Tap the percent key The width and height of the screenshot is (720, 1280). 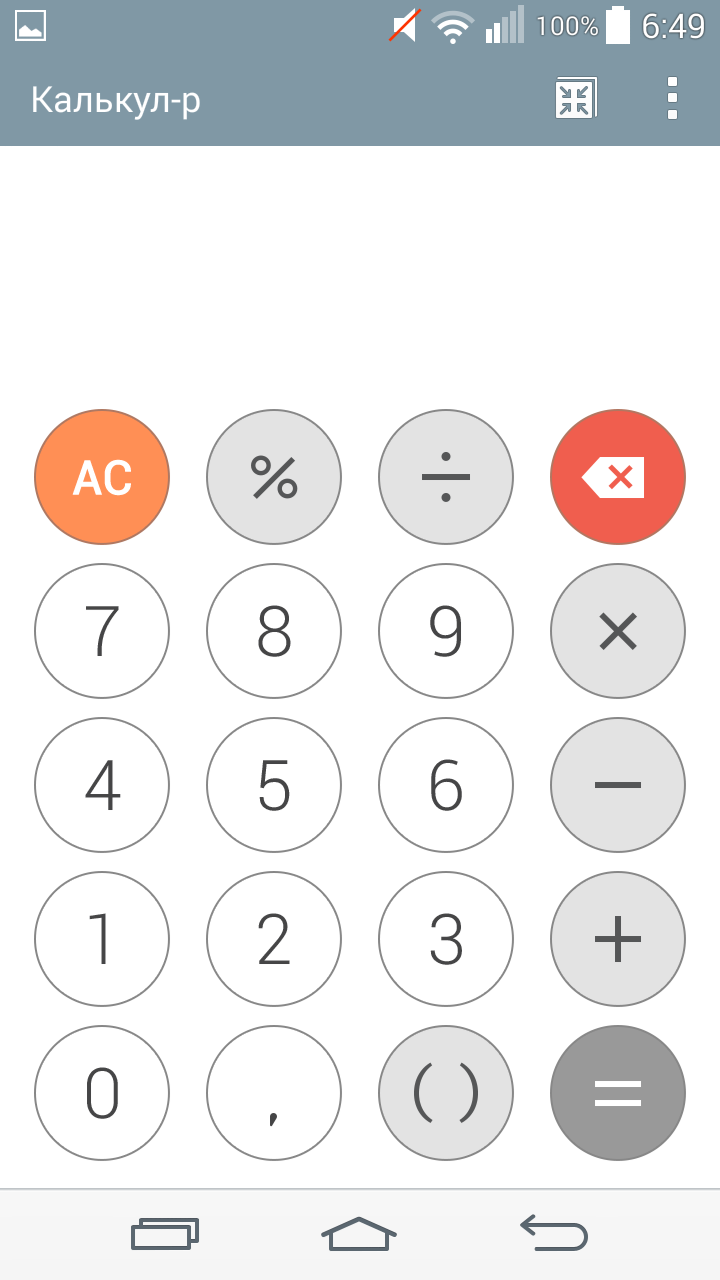[274, 477]
